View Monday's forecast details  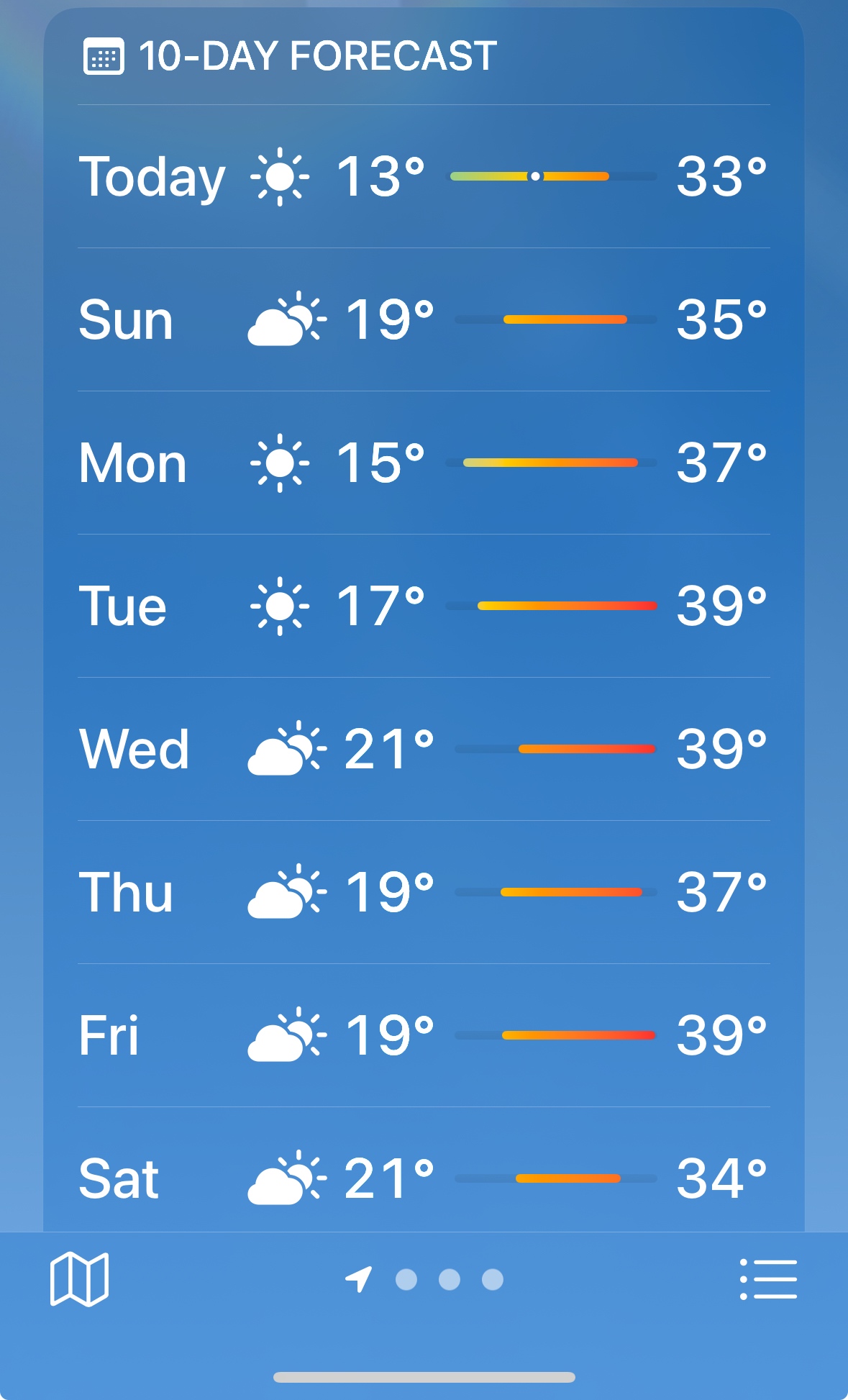[x=423, y=463]
